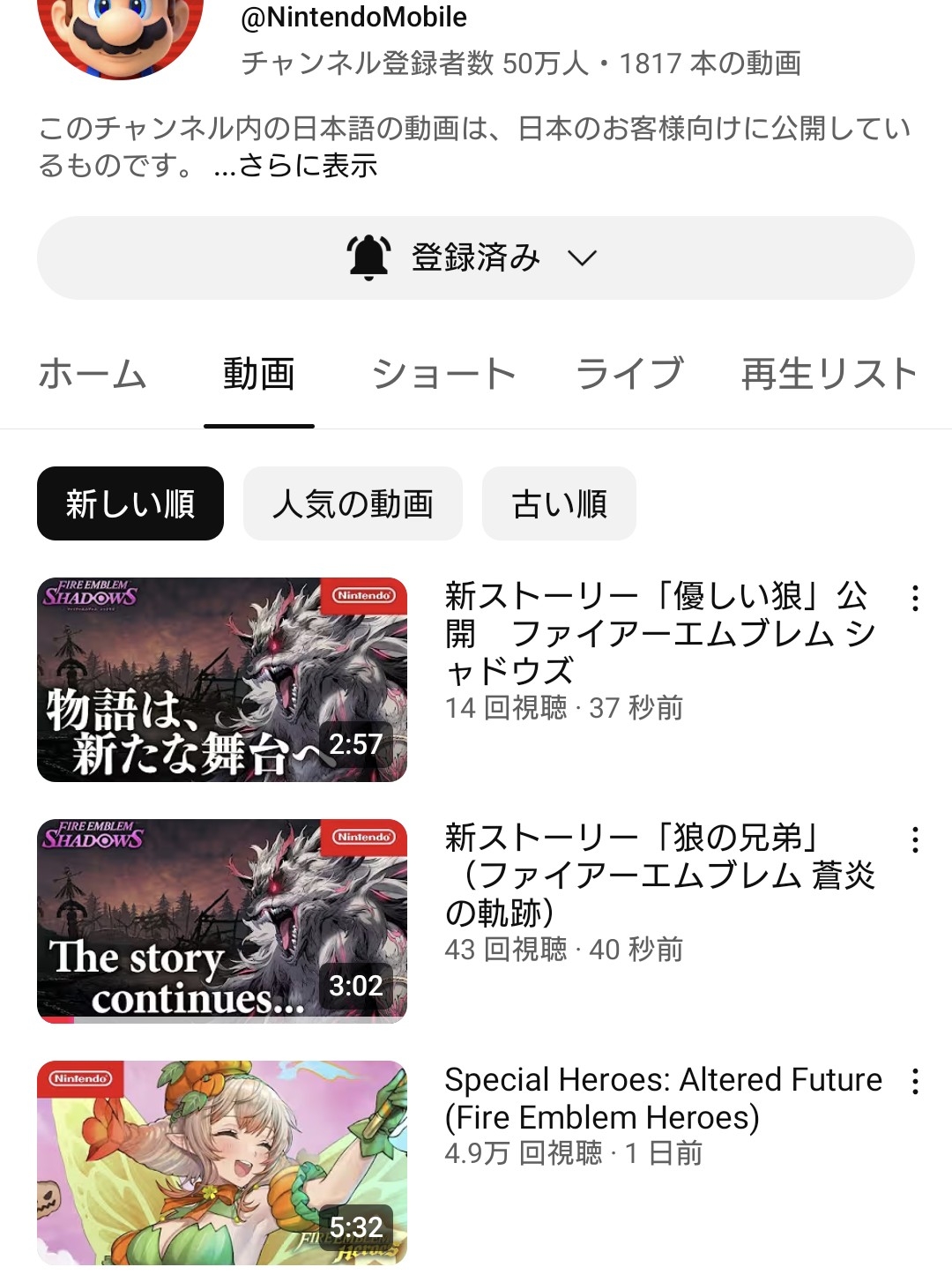Viewport: 952px width, 1282px height.
Task: Switch to the ショート tab
Action: pyautogui.click(x=443, y=374)
